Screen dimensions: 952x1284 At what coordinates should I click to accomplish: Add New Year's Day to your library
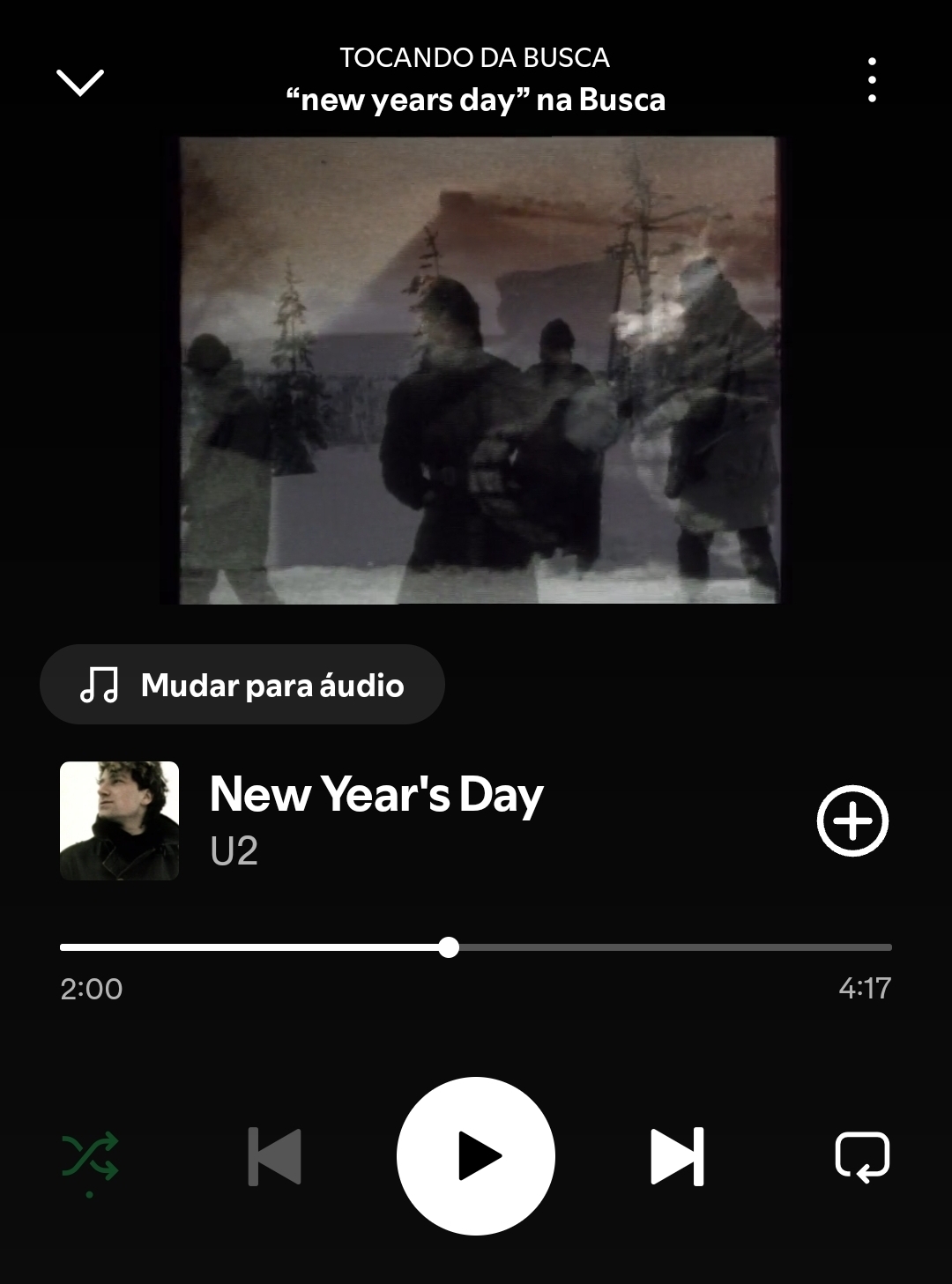pyautogui.click(x=853, y=820)
